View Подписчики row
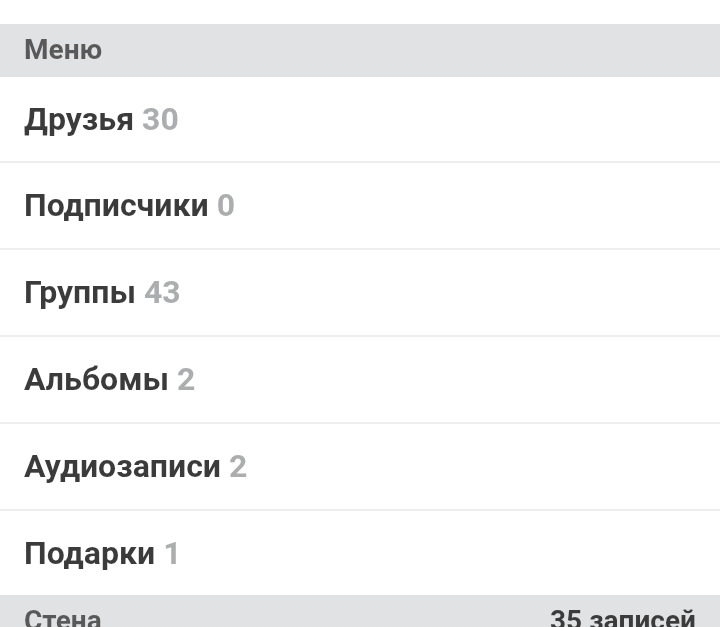This screenshot has width=720, height=627. 129,206
